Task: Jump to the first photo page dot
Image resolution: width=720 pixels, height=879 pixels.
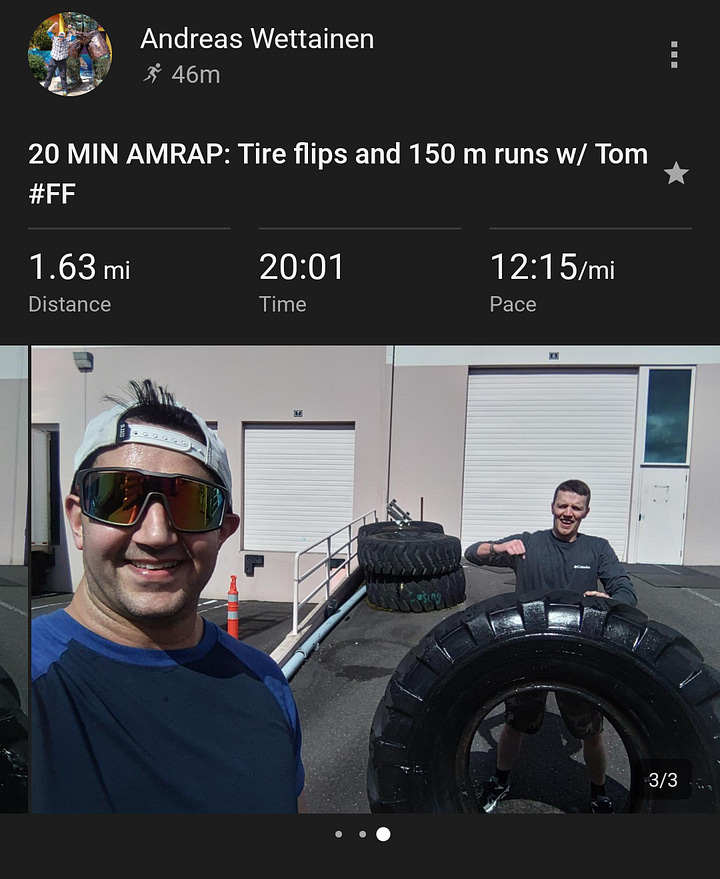Action: pos(338,834)
